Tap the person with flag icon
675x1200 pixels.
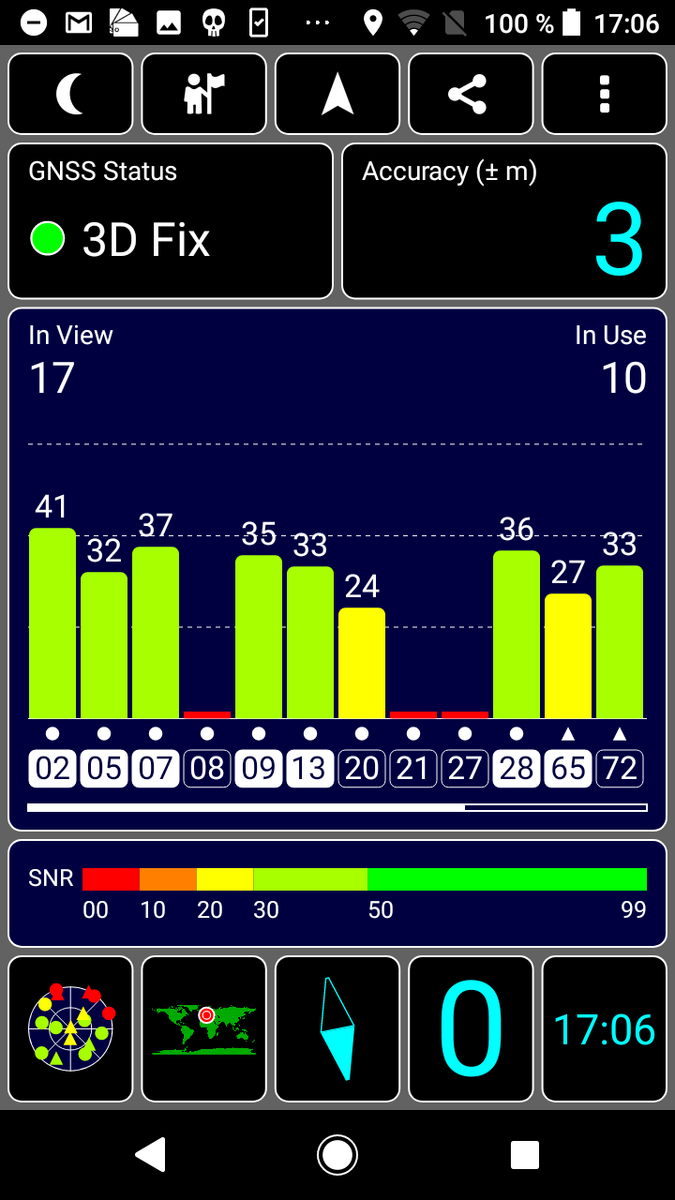[204, 94]
